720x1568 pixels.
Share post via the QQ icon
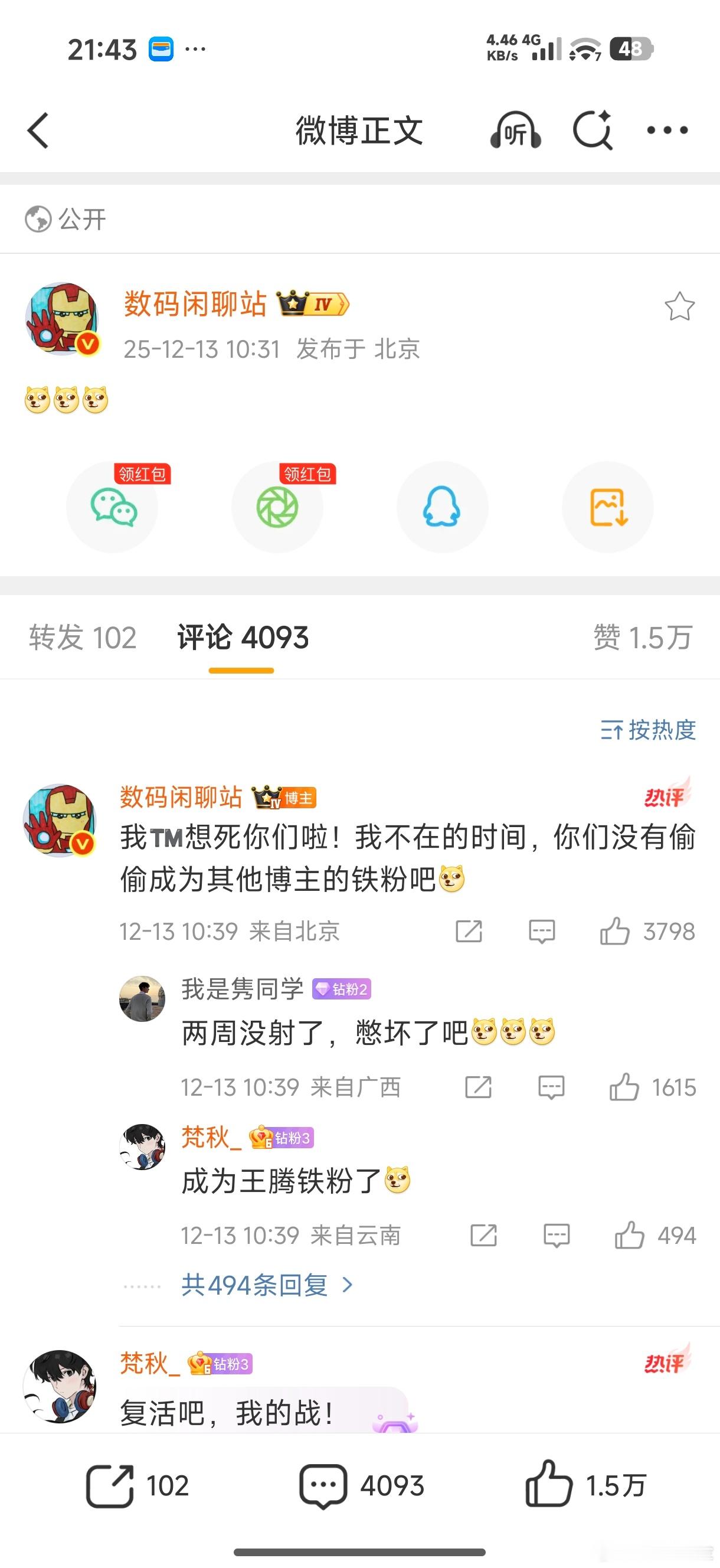tap(443, 507)
